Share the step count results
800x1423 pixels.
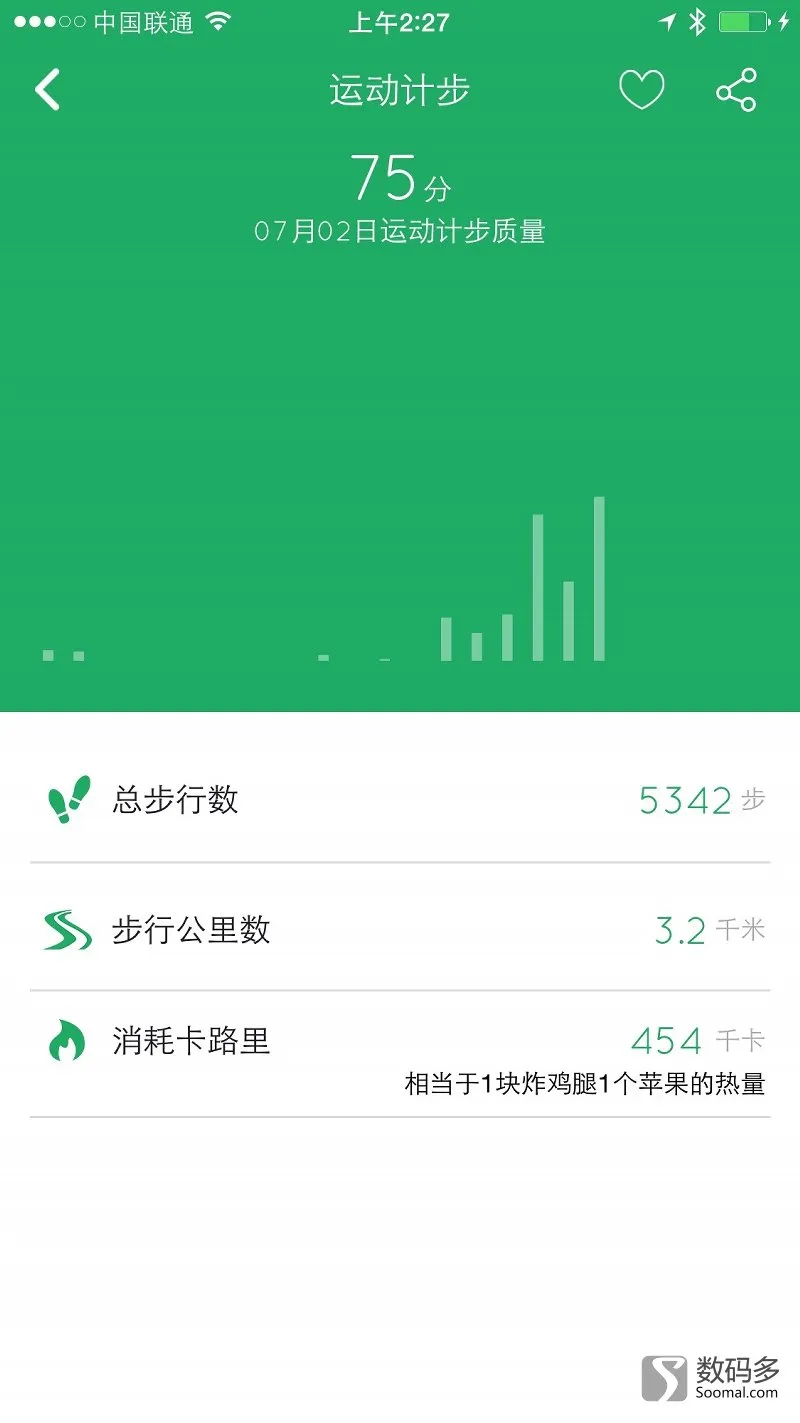pos(736,90)
